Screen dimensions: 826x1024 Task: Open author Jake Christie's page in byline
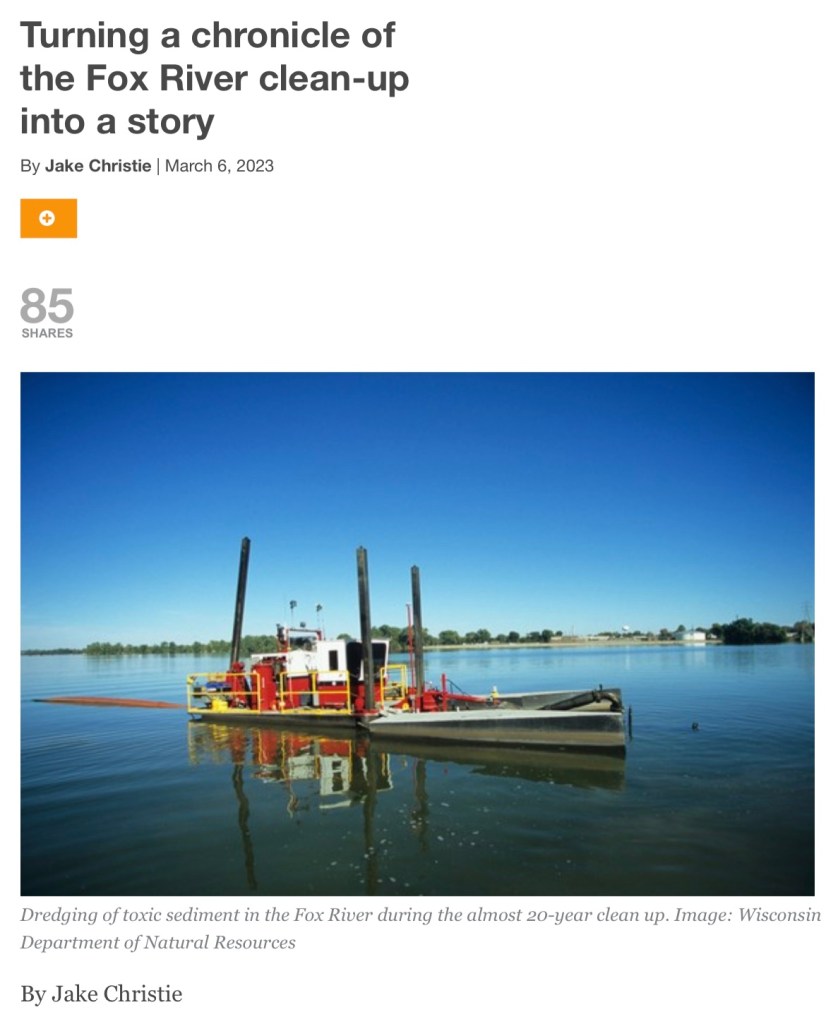tap(98, 165)
